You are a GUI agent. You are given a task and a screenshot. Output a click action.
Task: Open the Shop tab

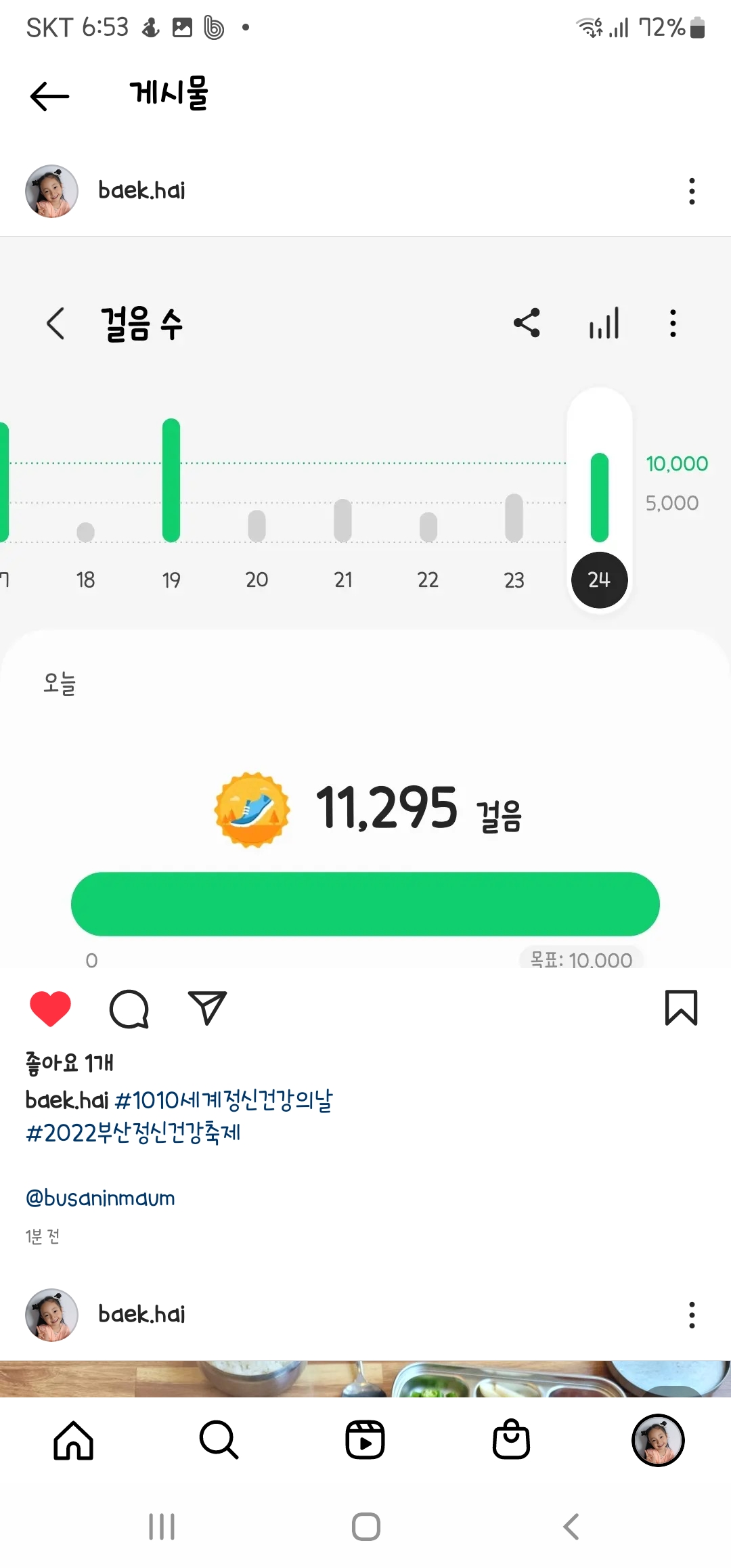point(511,1440)
